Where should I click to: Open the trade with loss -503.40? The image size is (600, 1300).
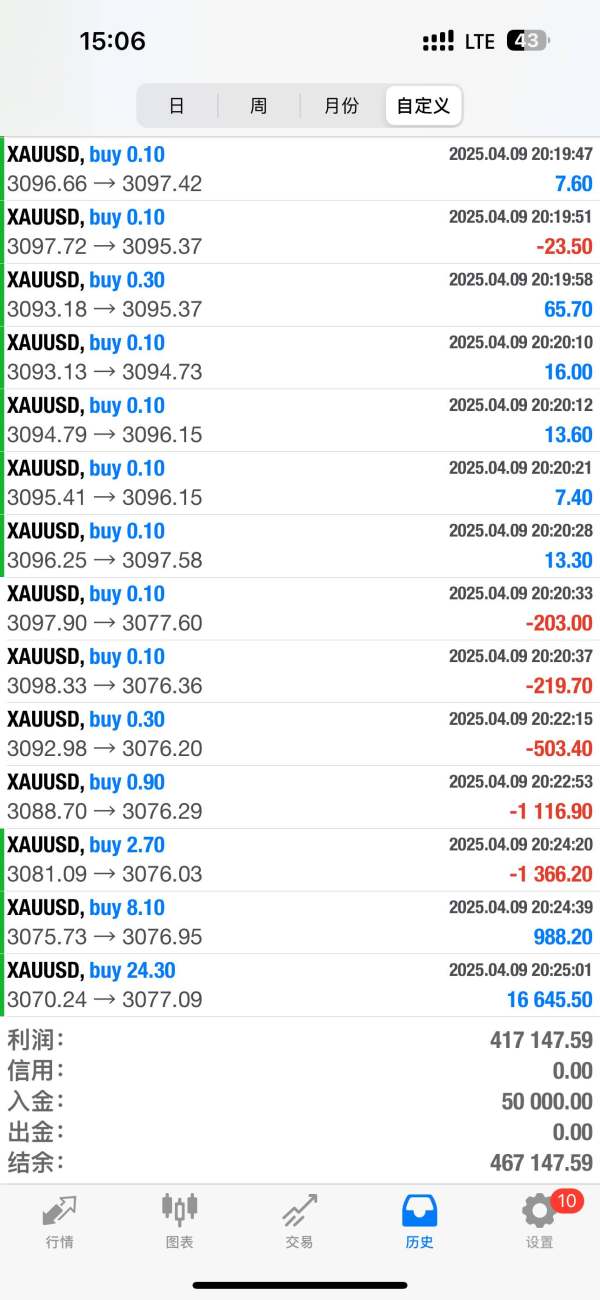[300, 733]
